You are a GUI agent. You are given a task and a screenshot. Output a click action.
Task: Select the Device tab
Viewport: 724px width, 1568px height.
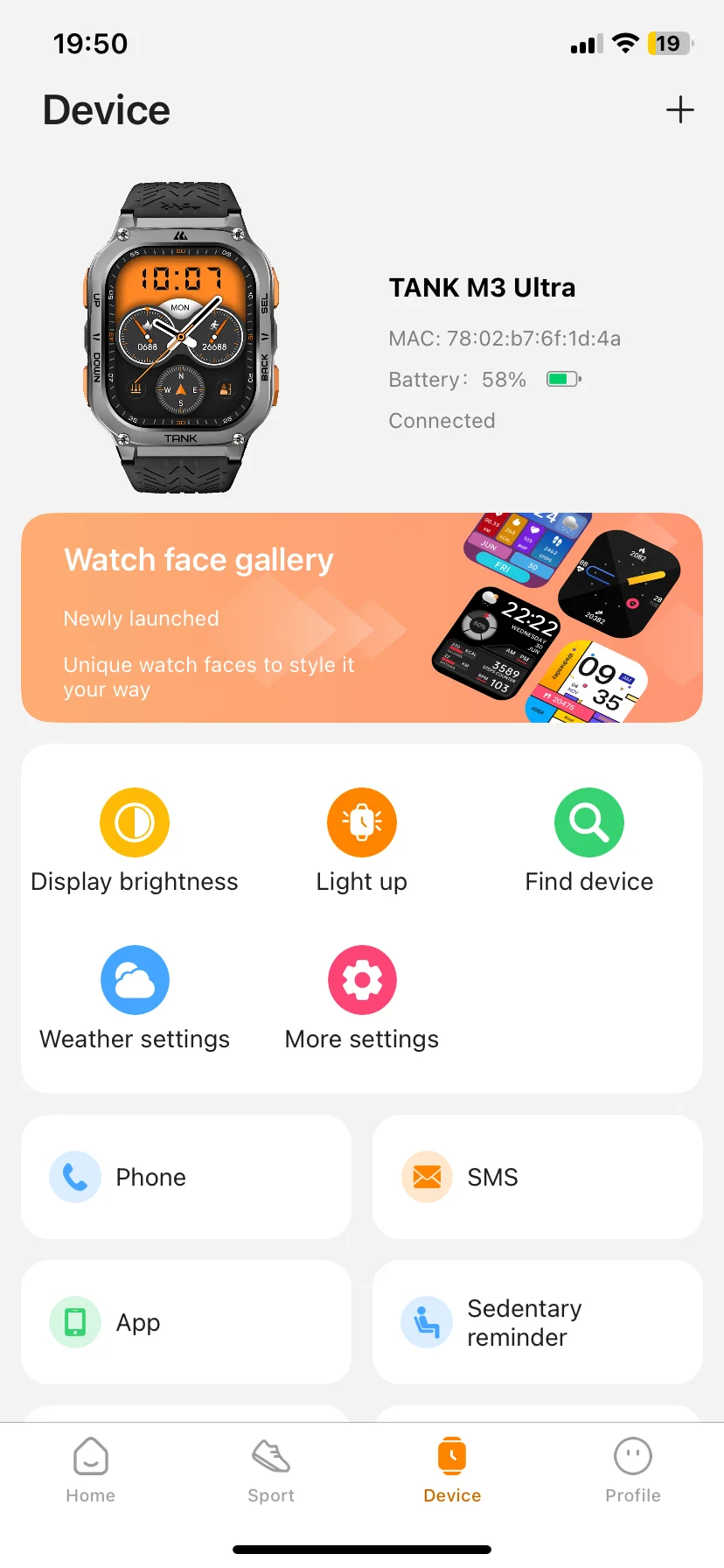coord(452,1470)
